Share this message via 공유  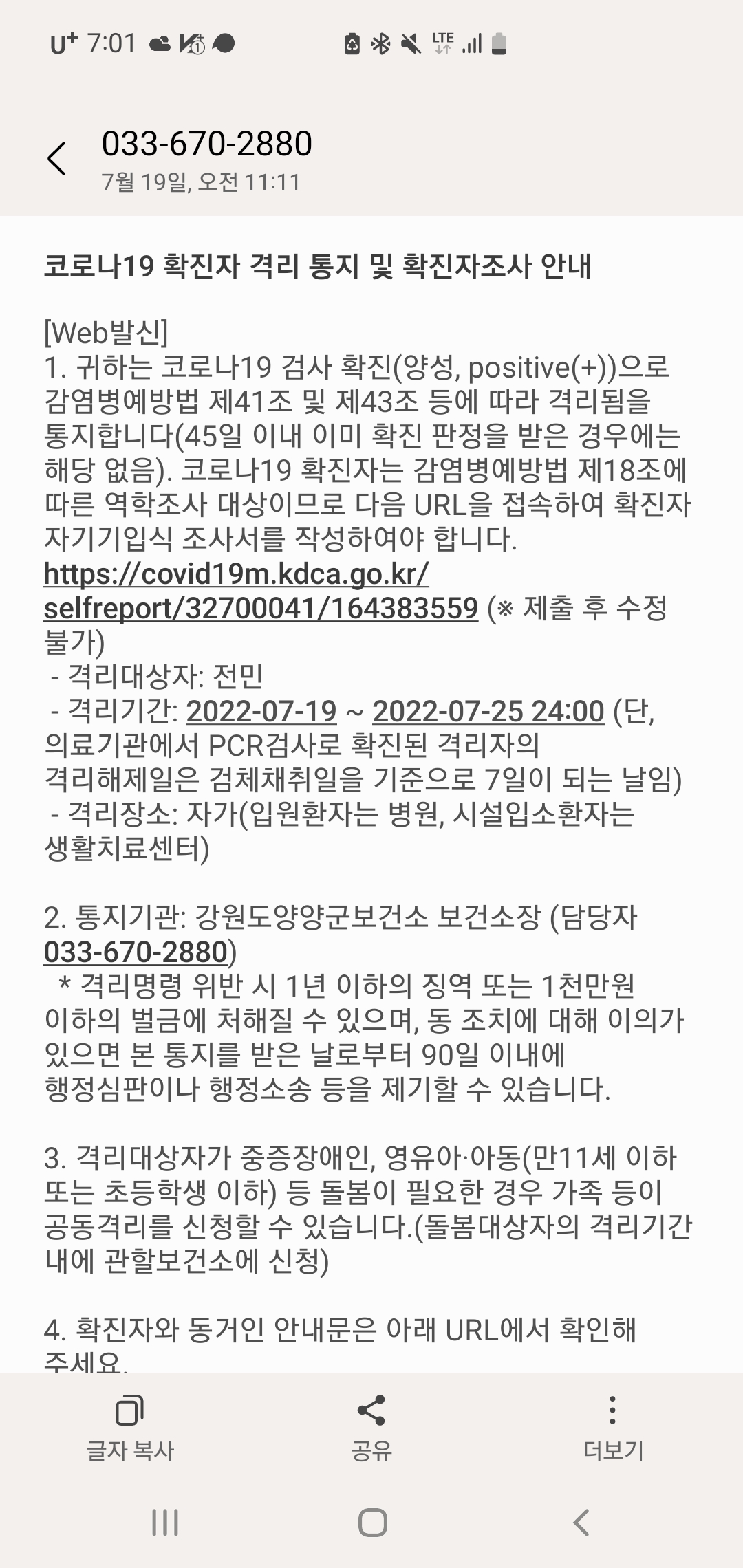pyautogui.click(x=371, y=1429)
